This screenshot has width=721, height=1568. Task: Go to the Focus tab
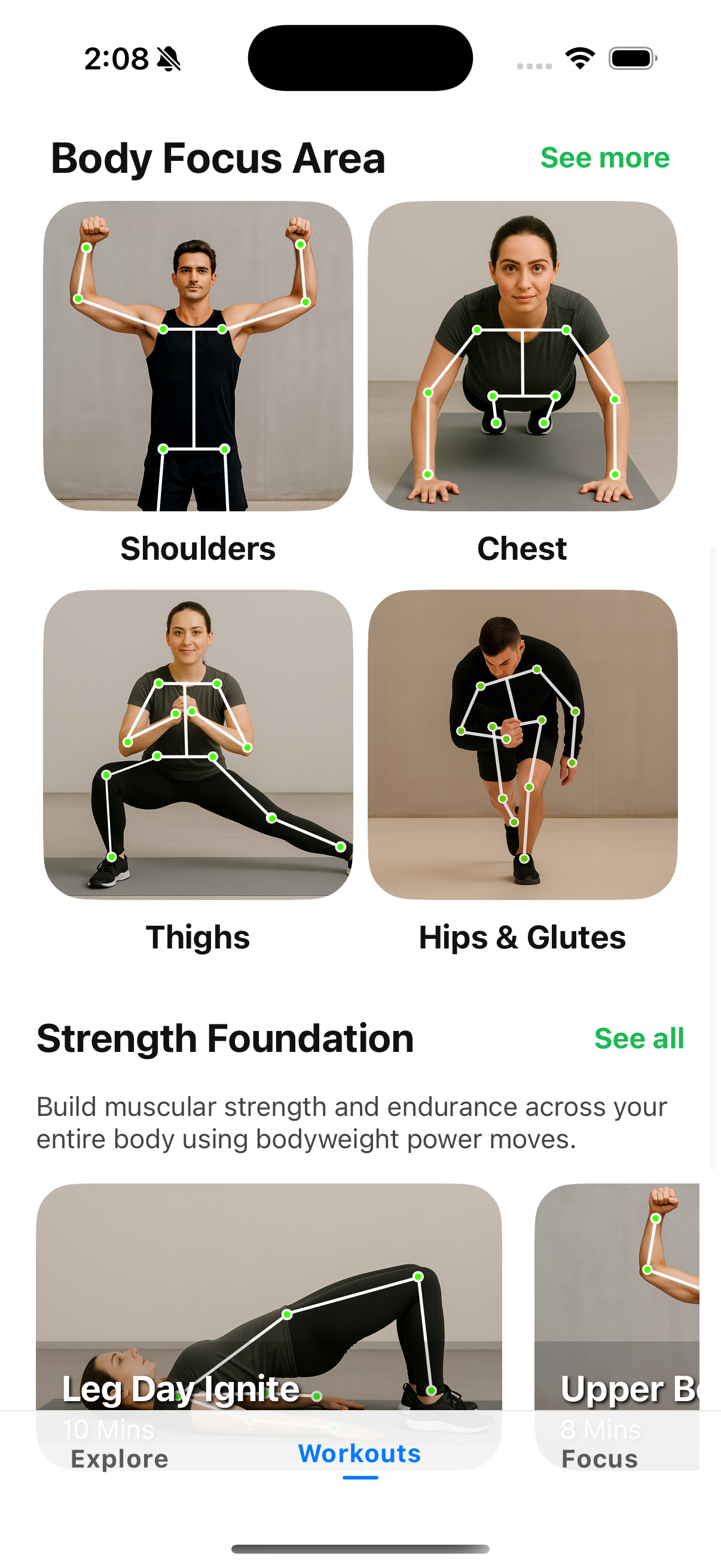tap(599, 1459)
